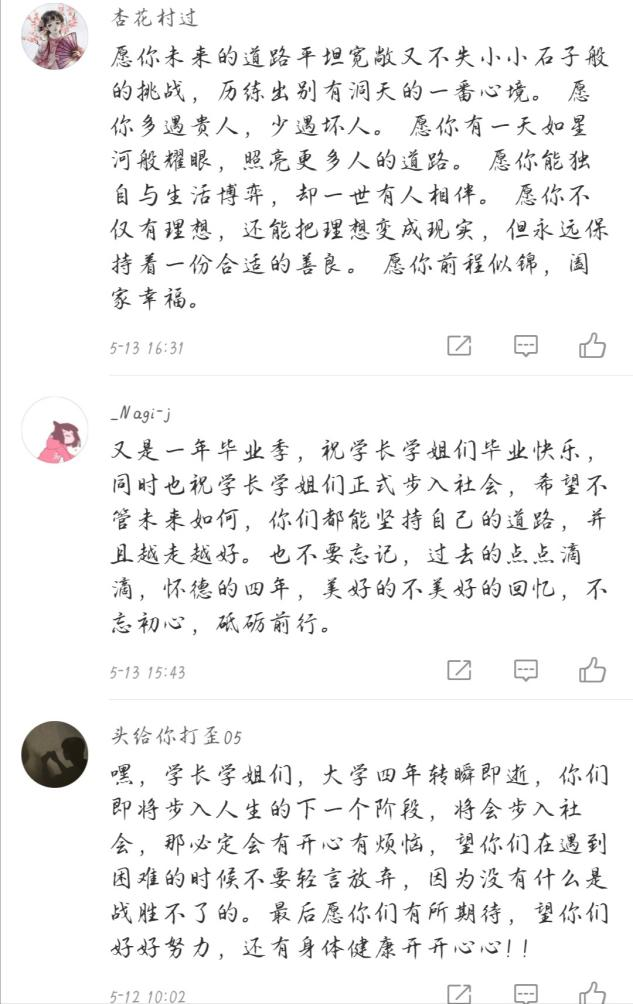Image resolution: width=633 pixels, height=1004 pixels.
Task: Like the comment by 头给你打歪05
Action: 593,993
